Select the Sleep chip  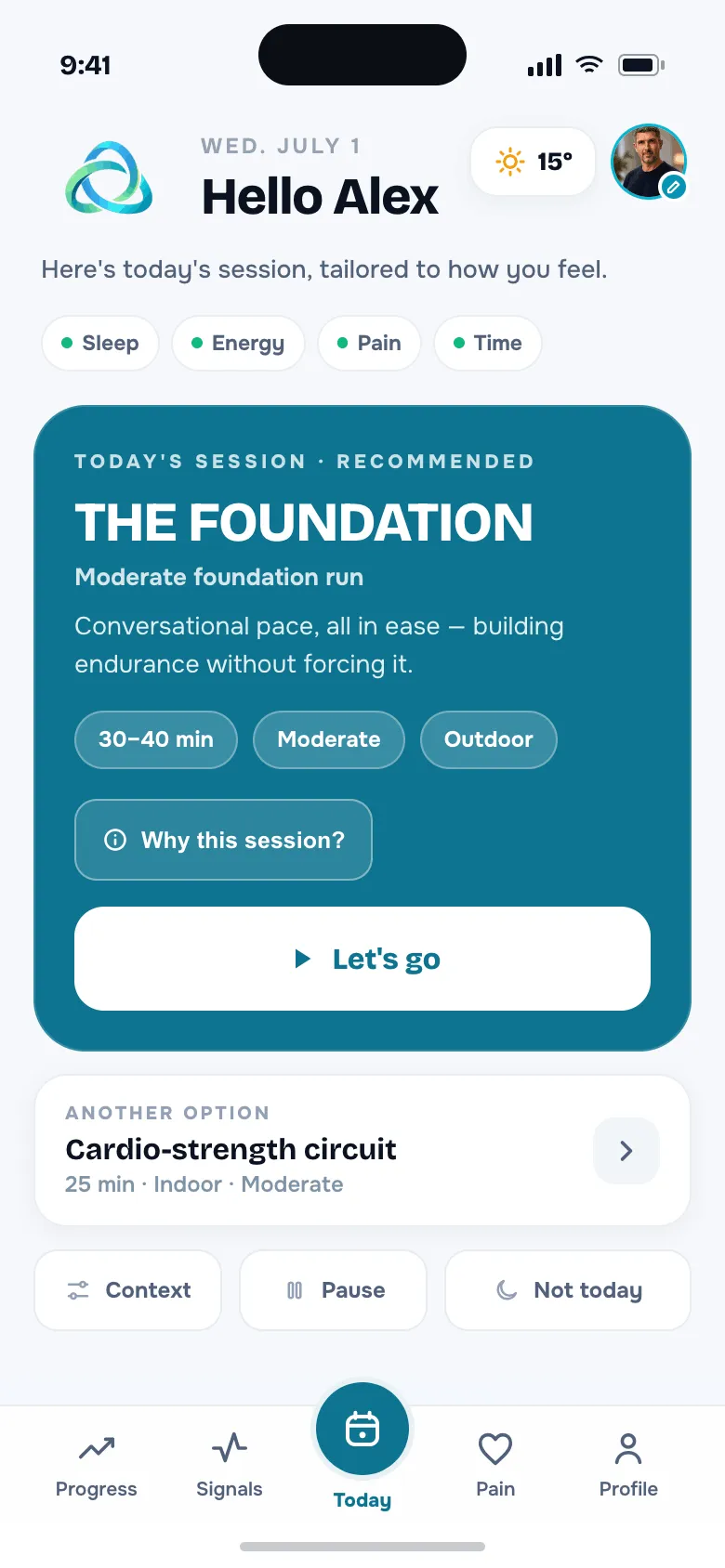click(x=100, y=343)
